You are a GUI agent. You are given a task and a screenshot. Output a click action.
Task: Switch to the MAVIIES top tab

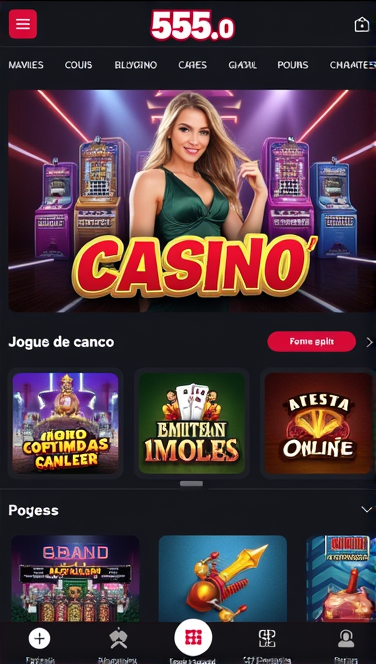[x=26, y=65]
